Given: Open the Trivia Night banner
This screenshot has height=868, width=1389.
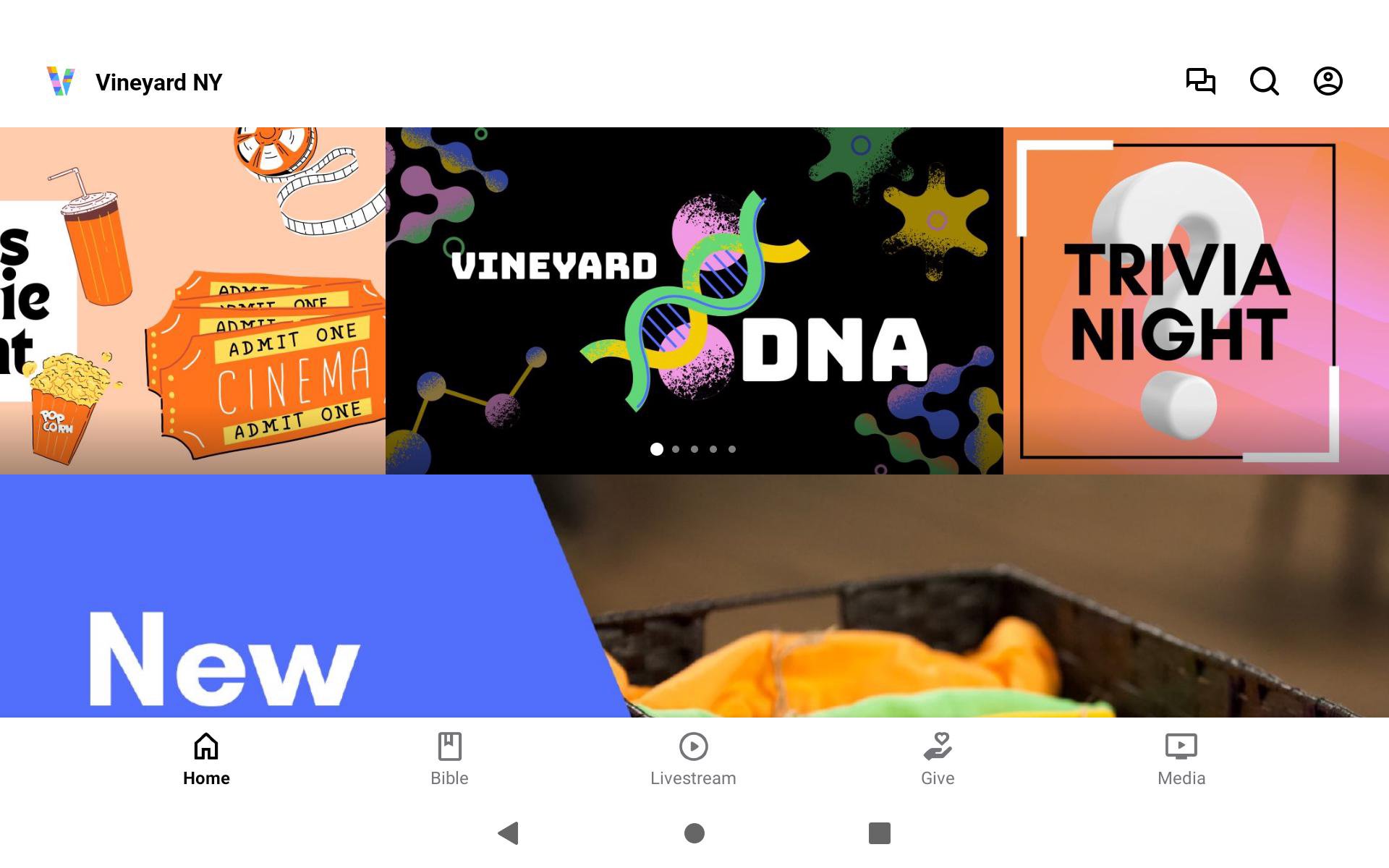Looking at the screenshot, I should [x=1195, y=300].
